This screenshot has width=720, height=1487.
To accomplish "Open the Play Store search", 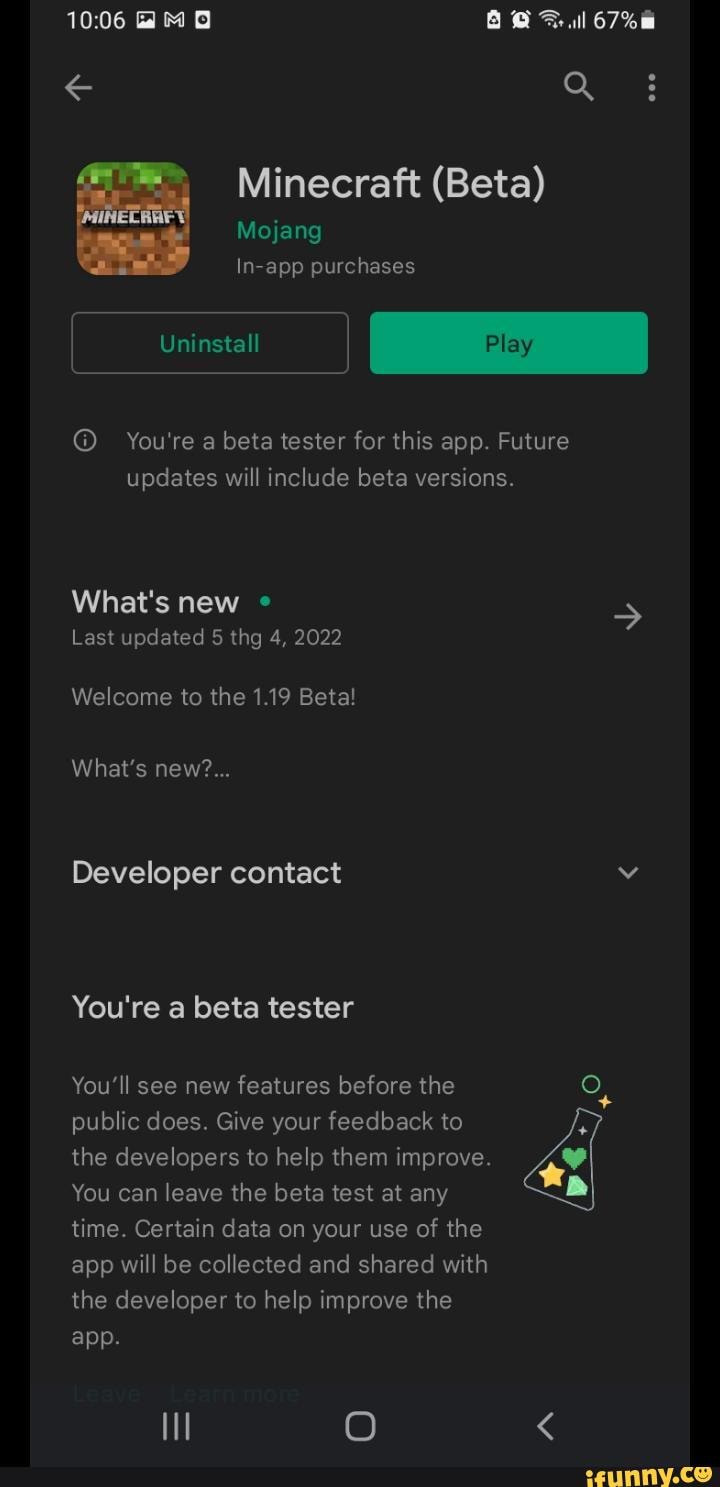I will (578, 87).
